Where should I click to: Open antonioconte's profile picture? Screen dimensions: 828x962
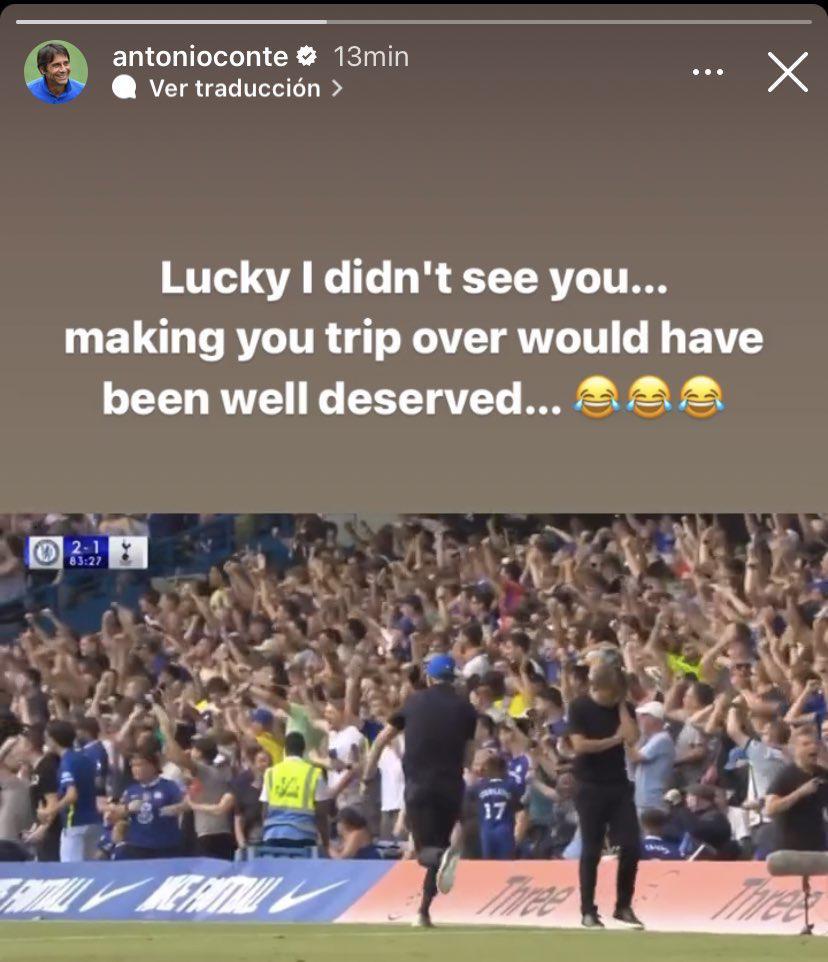(x=56, y=72)
